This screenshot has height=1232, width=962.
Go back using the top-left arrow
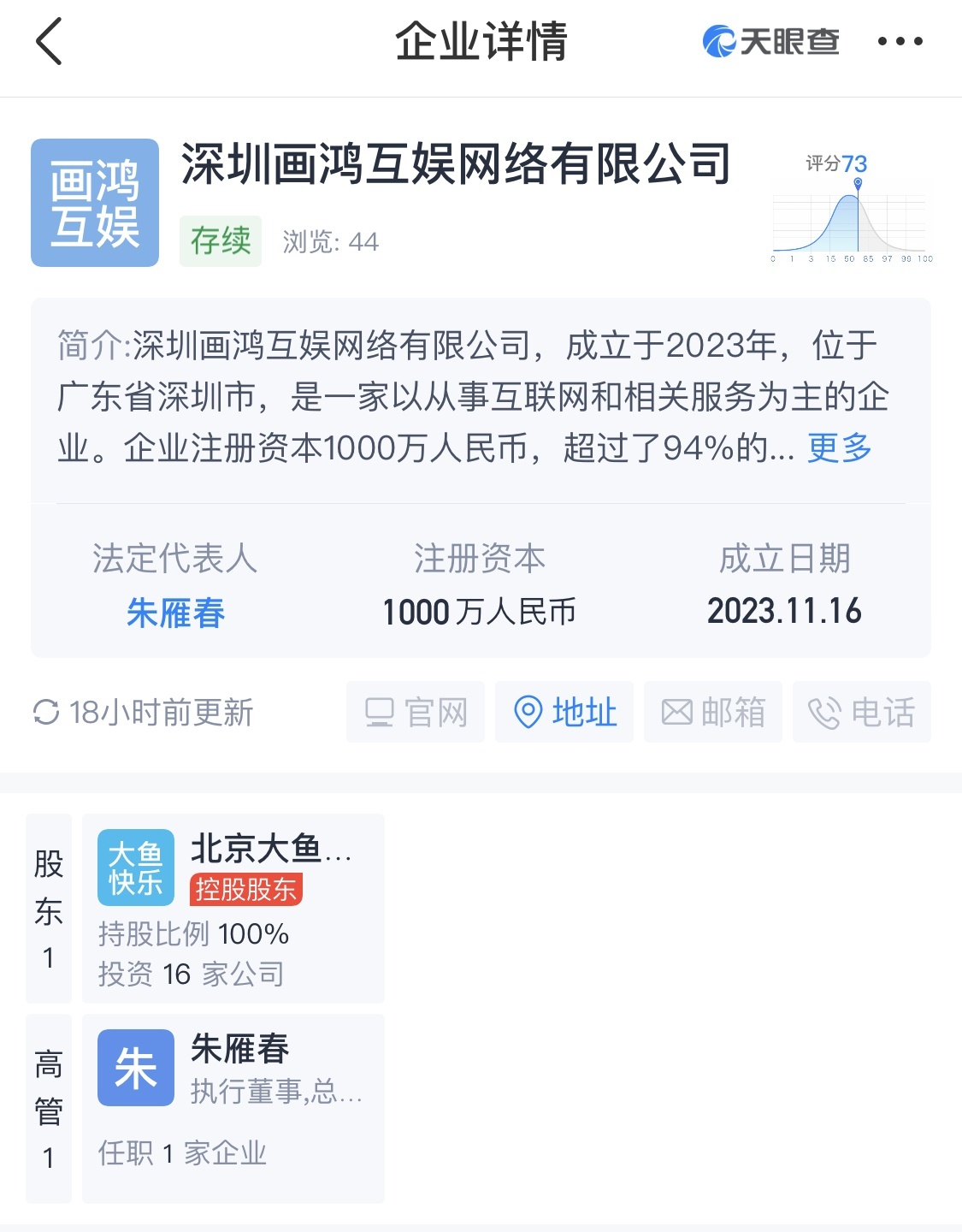[x=50, y=41]
